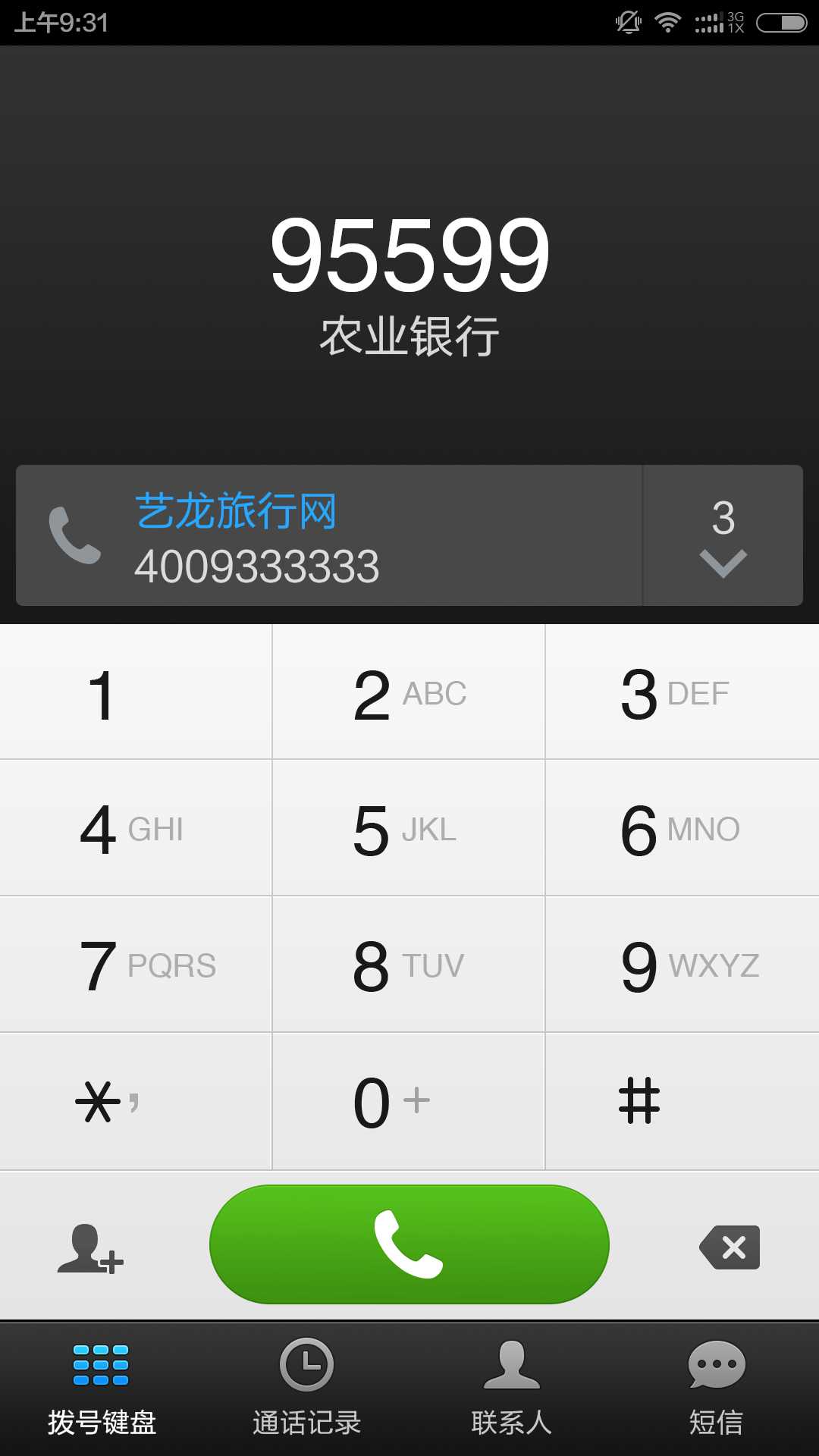Enter digit 8 TUV

[409, 965]
